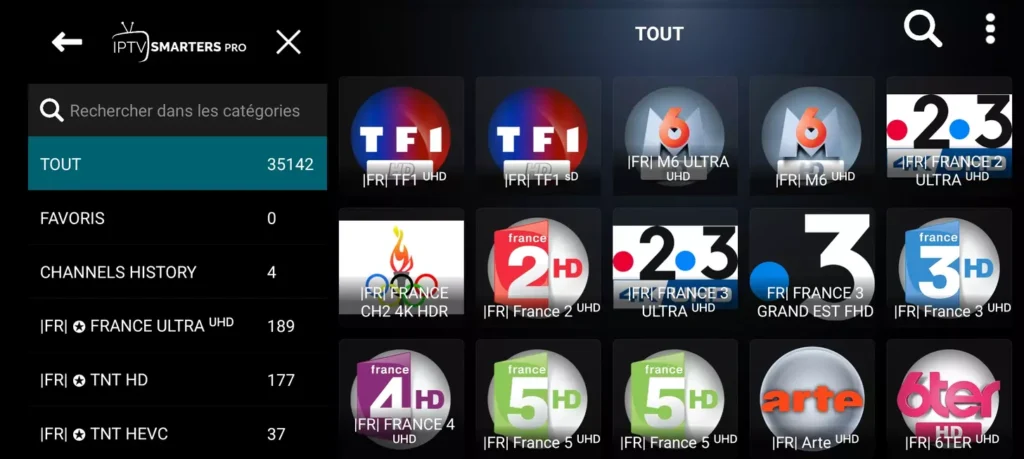1024x459 pixels.
Task: Open the channel search magnifier
Action: (x=922, y=30)
